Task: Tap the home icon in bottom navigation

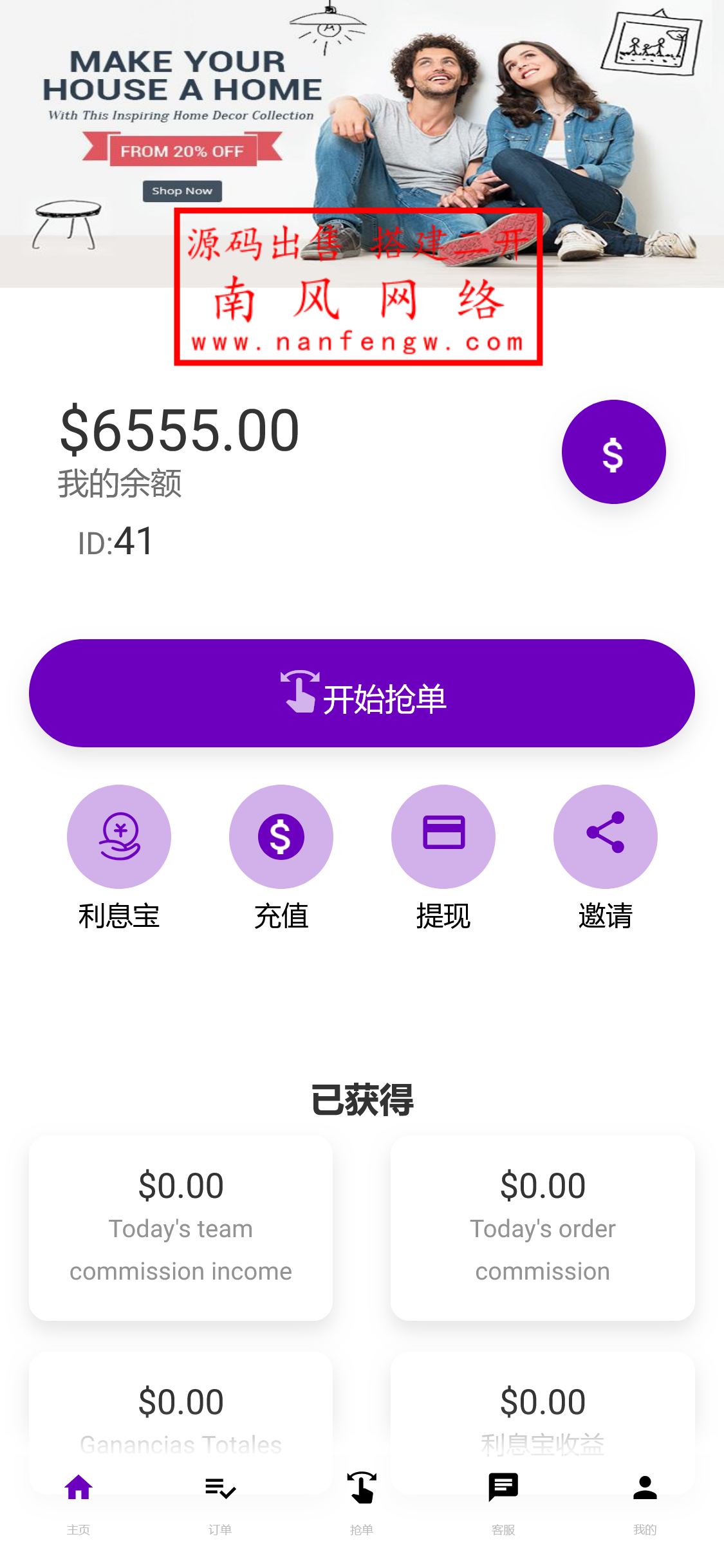Action: coord(77,1487)
